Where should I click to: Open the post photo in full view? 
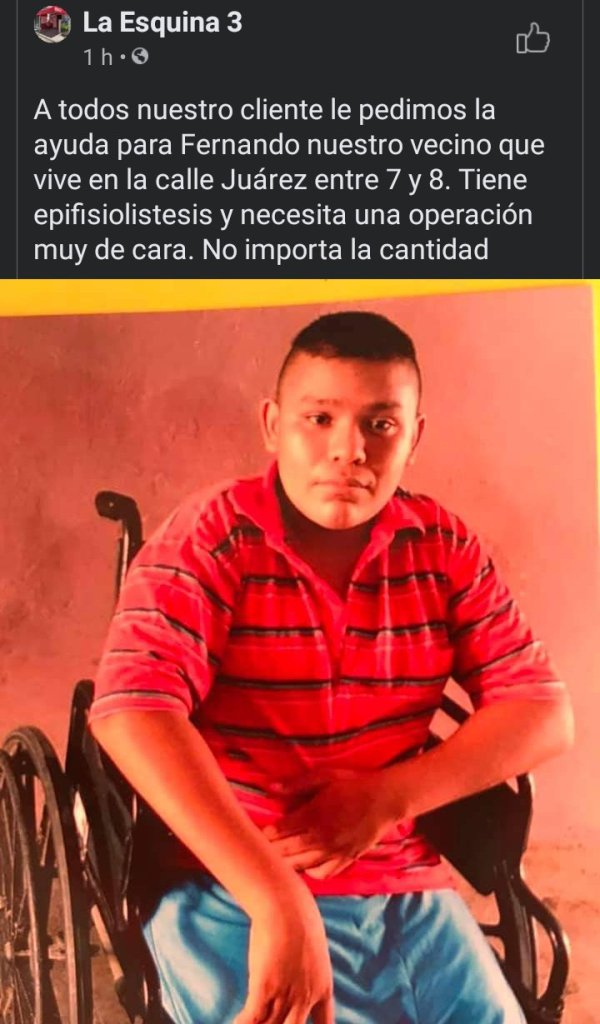300,650
